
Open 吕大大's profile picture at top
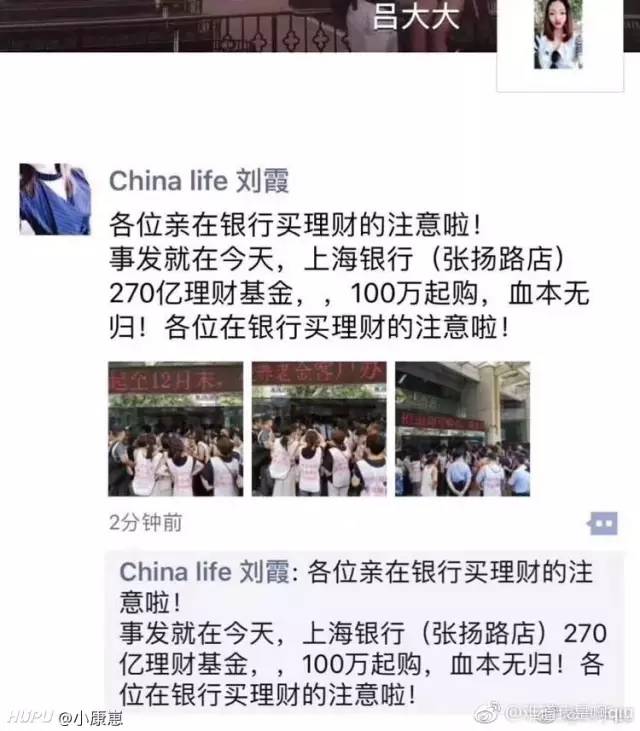(x=558, y=37)
